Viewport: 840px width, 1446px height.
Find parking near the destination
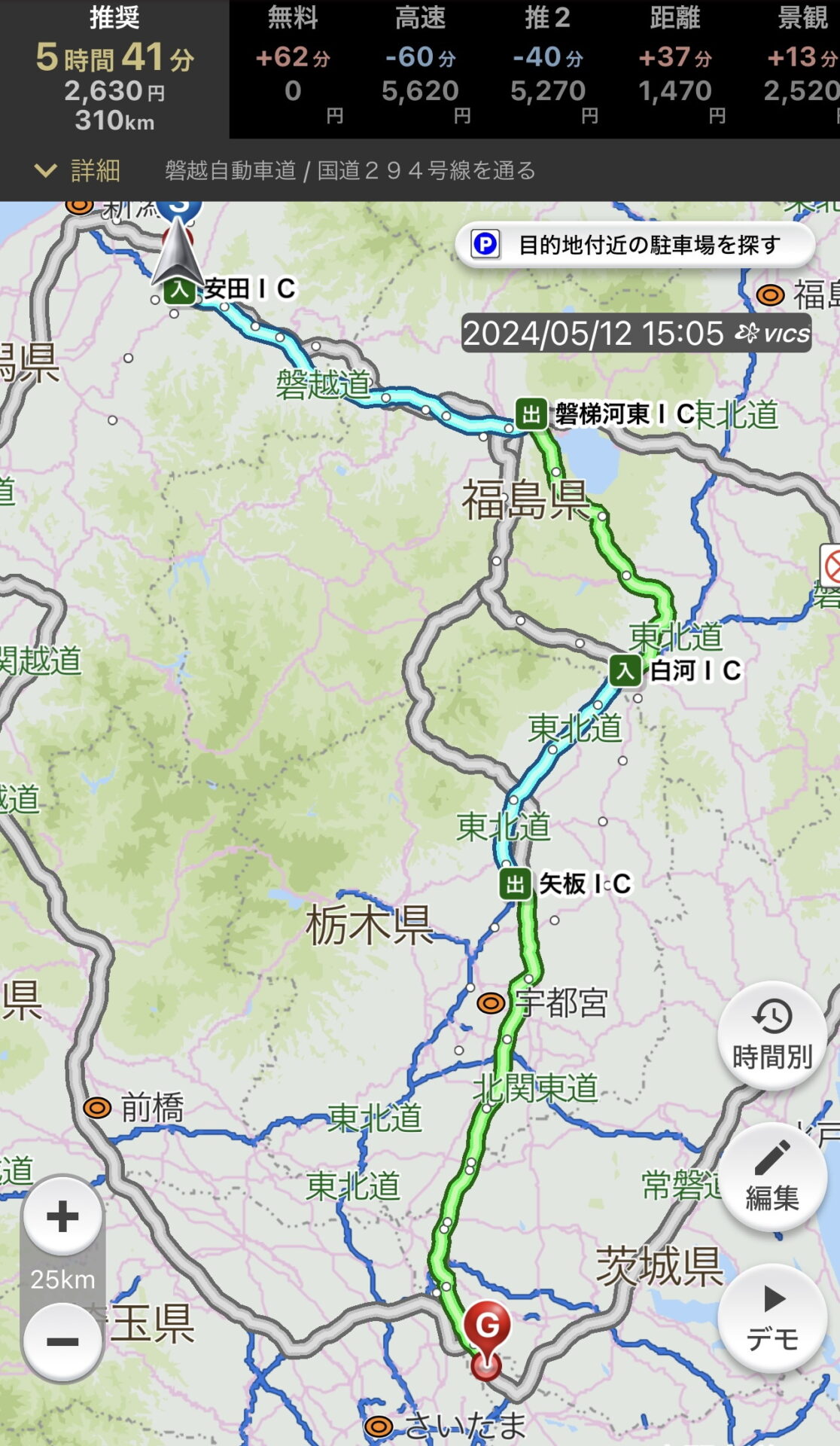635,245
